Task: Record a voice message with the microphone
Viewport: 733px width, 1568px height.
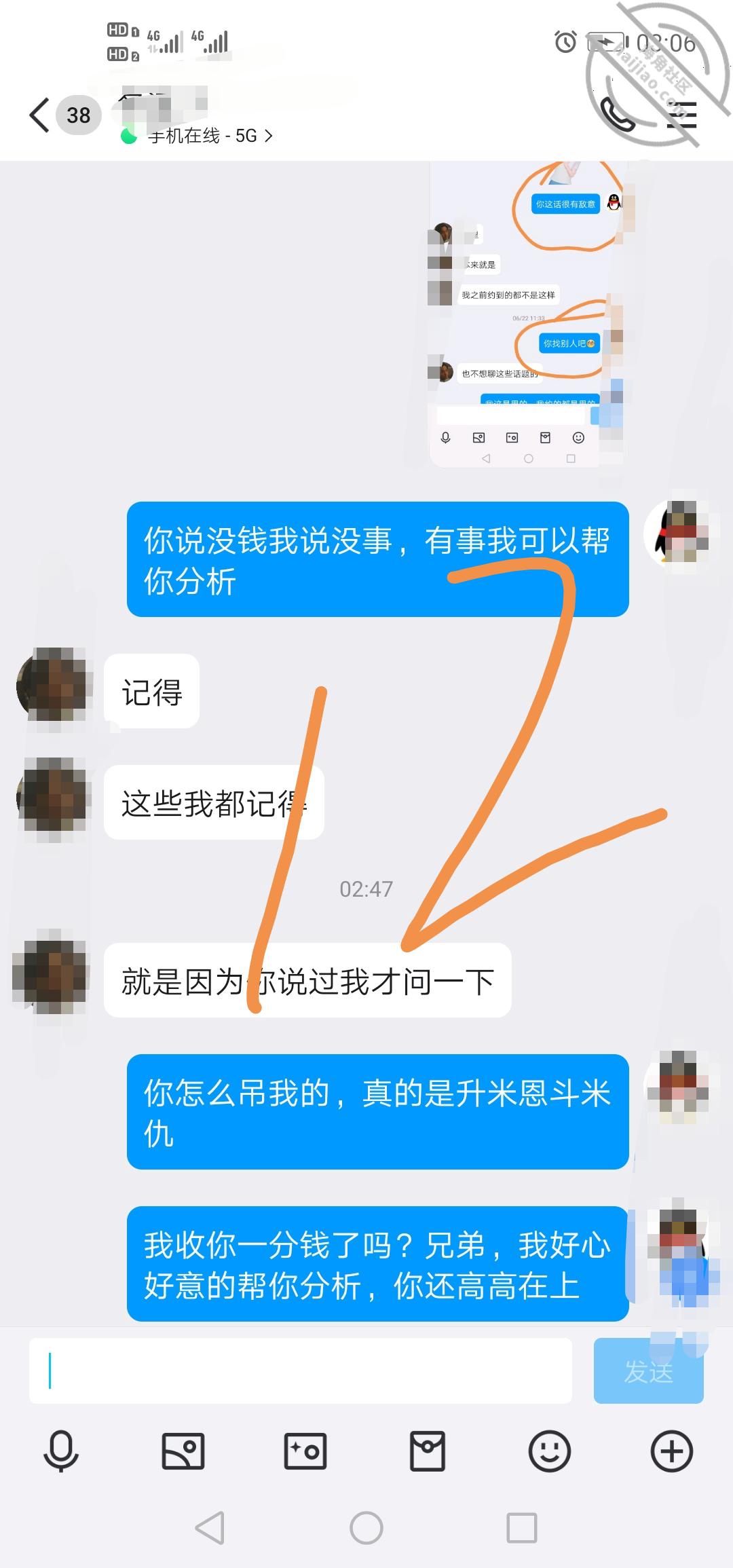Action: coord(61,1451)
